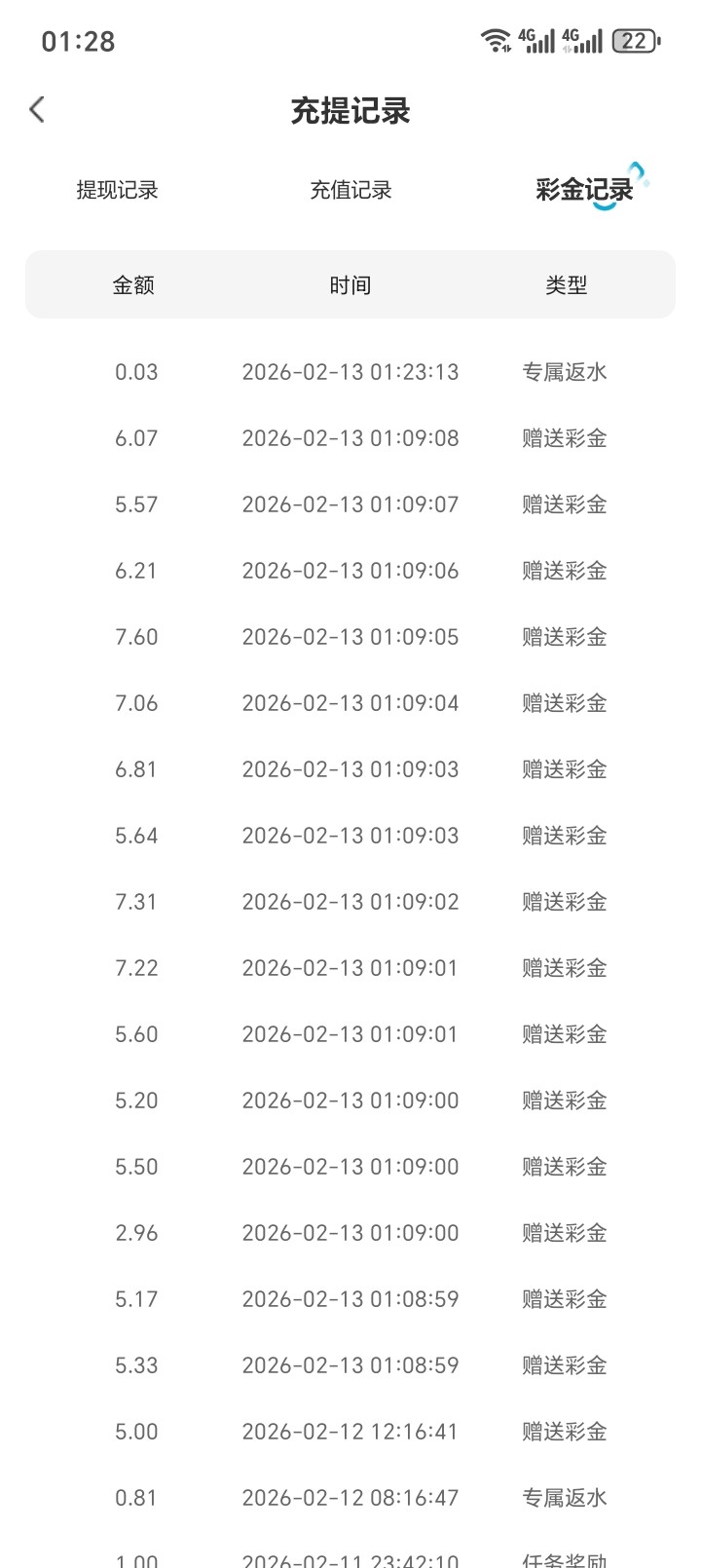Open the 充值记录 tab
Viewport: 701px width, 1568px height.
(x=350, y=190)
